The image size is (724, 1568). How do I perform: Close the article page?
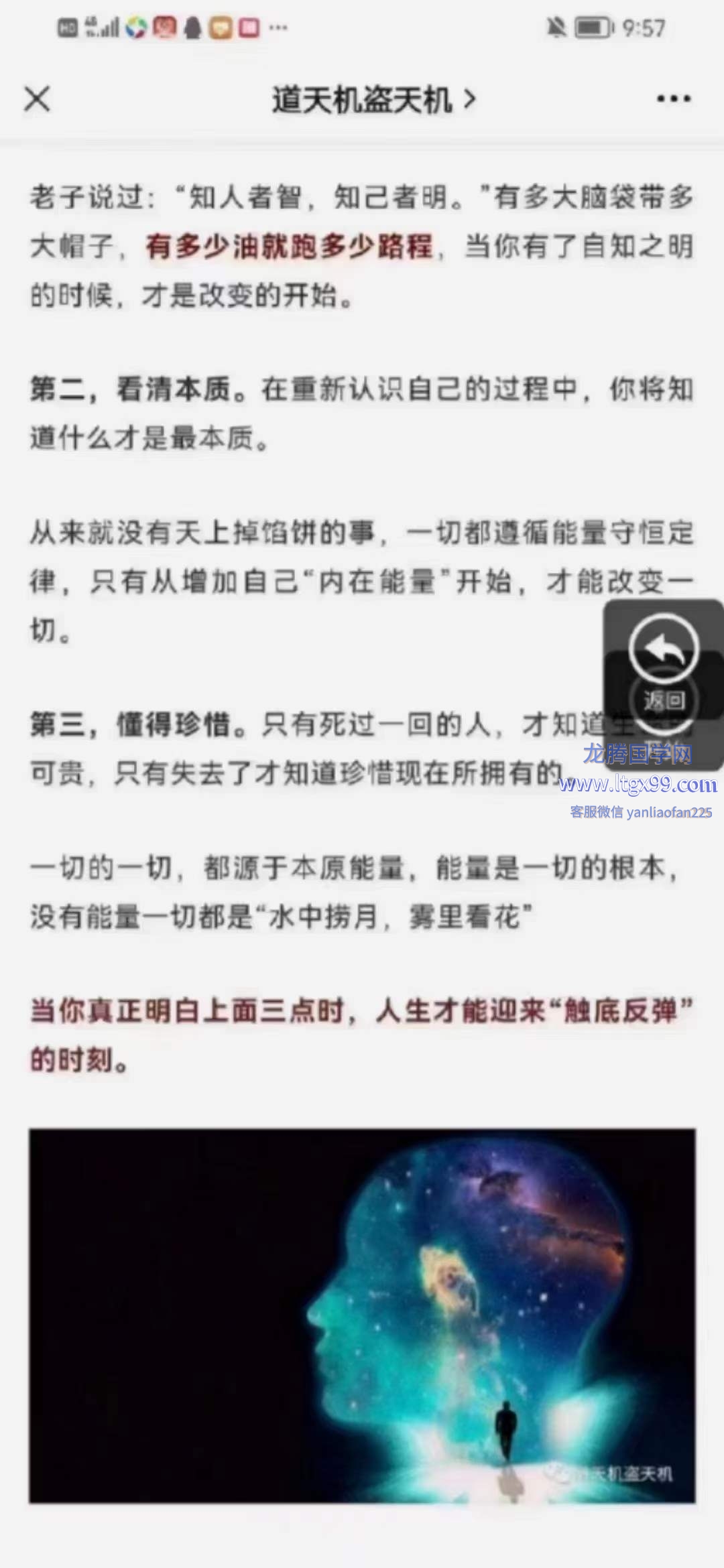tap(37, 99)
